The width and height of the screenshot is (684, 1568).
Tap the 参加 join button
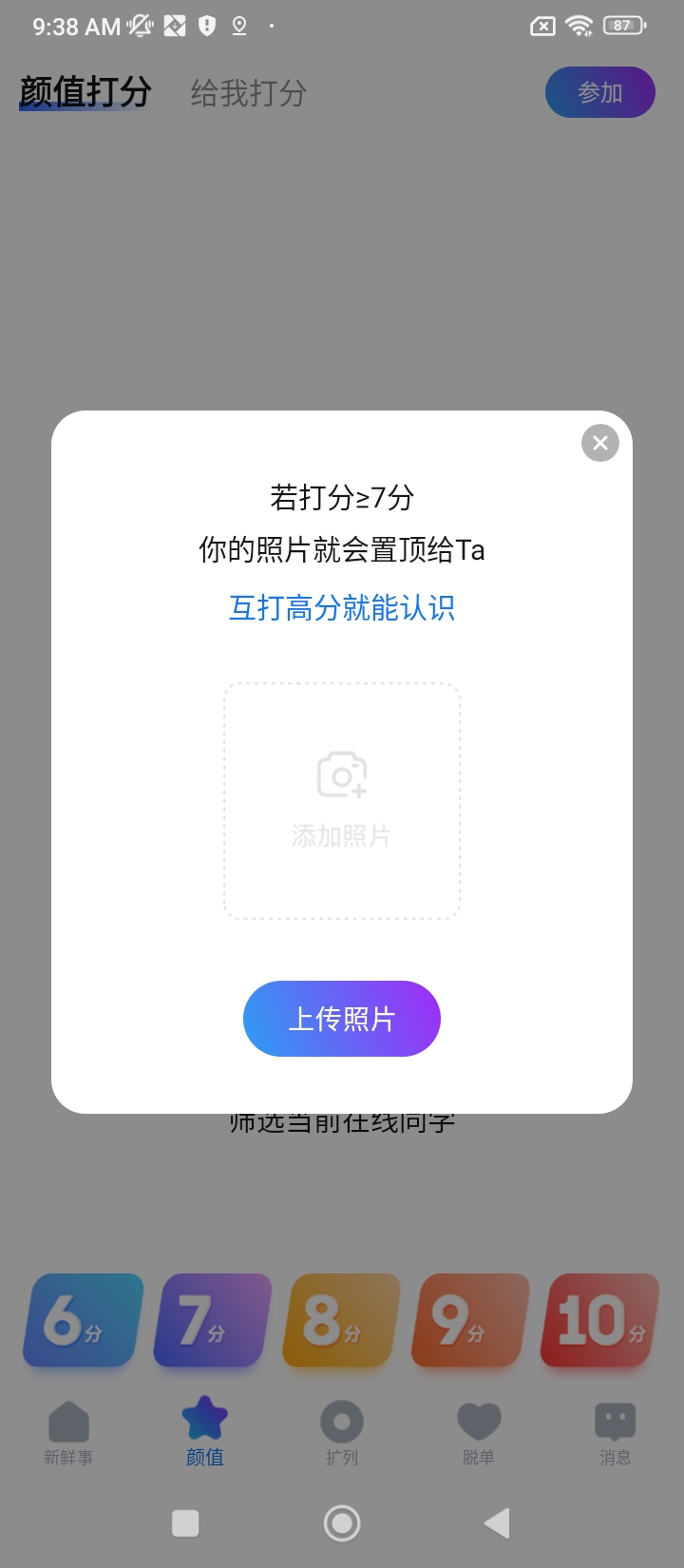click(x=599, y=92)
